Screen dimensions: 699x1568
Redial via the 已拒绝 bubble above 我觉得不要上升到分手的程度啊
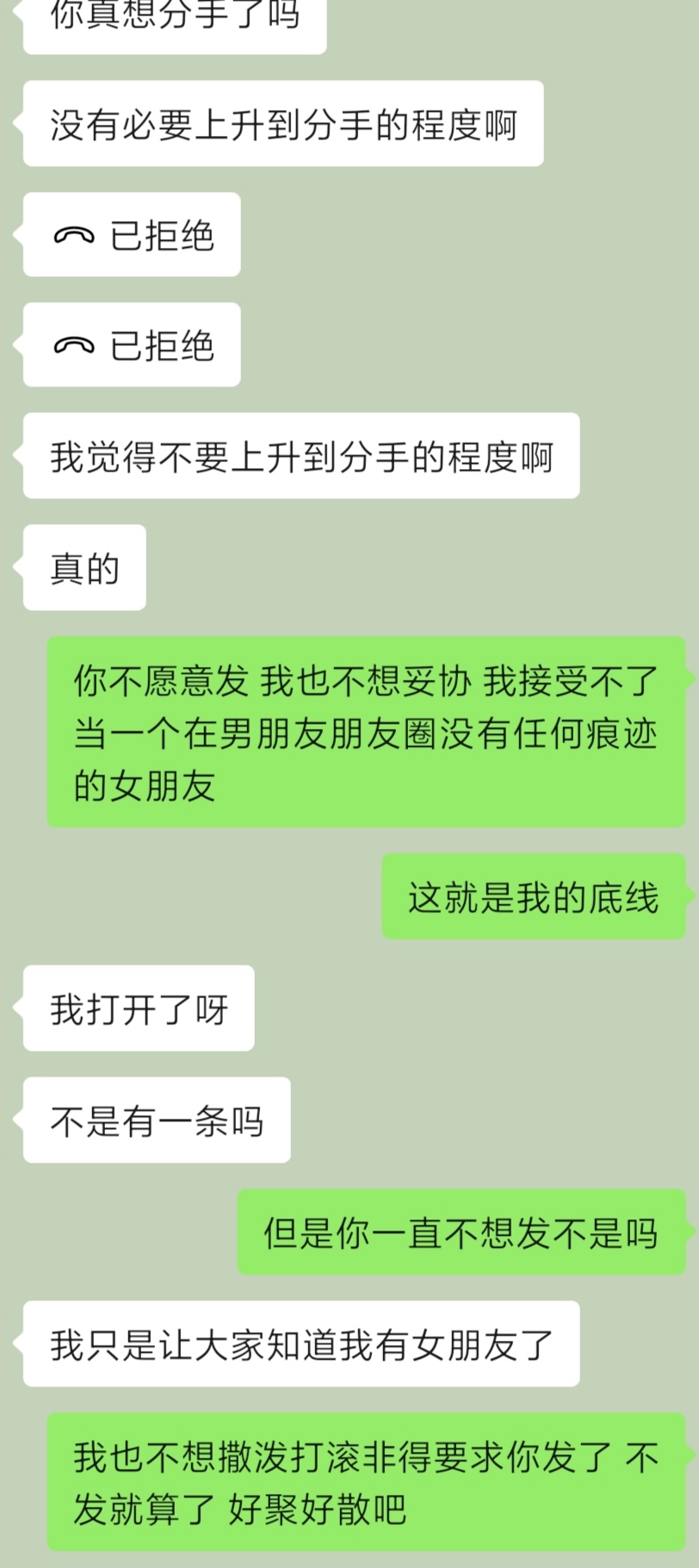point(132,345)
